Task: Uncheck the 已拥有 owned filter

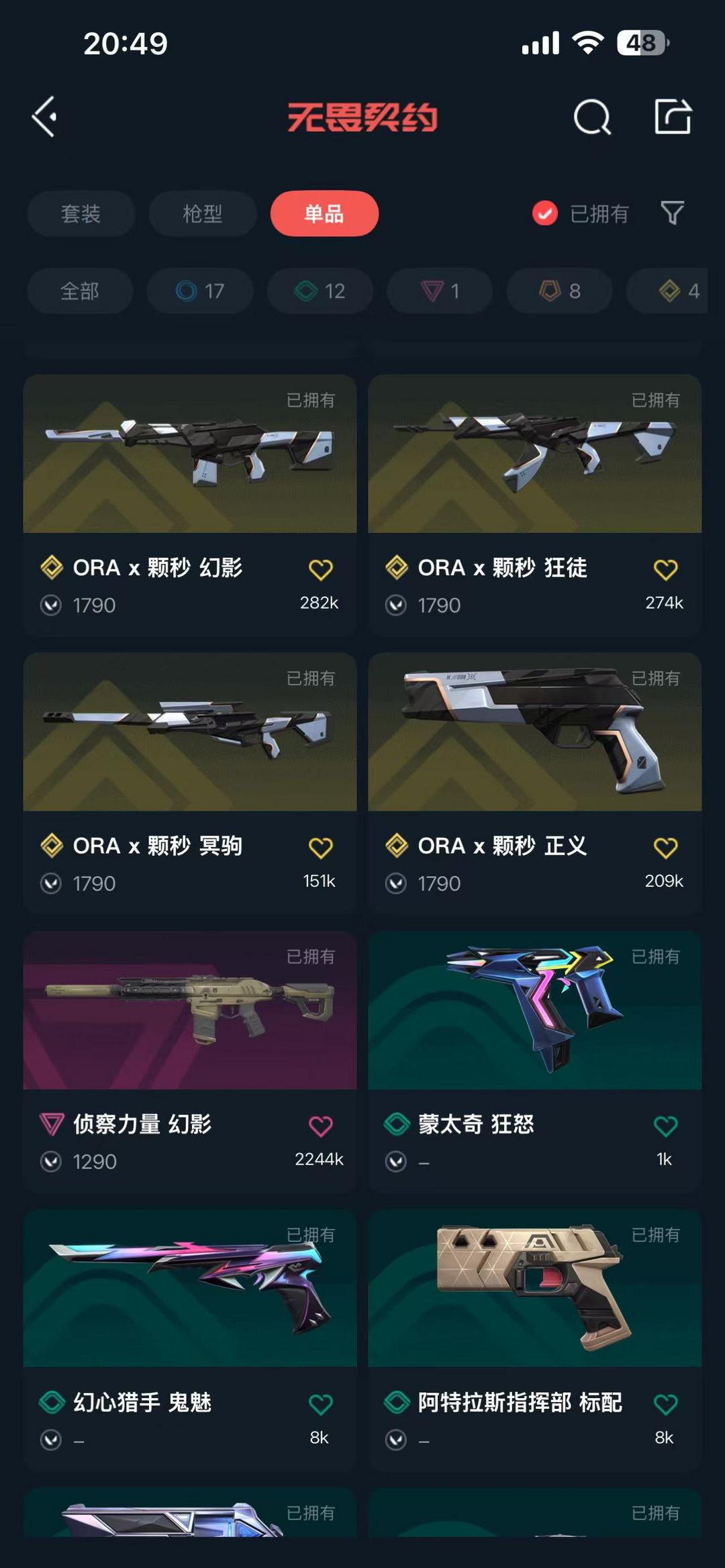Action: coord(544,213)
